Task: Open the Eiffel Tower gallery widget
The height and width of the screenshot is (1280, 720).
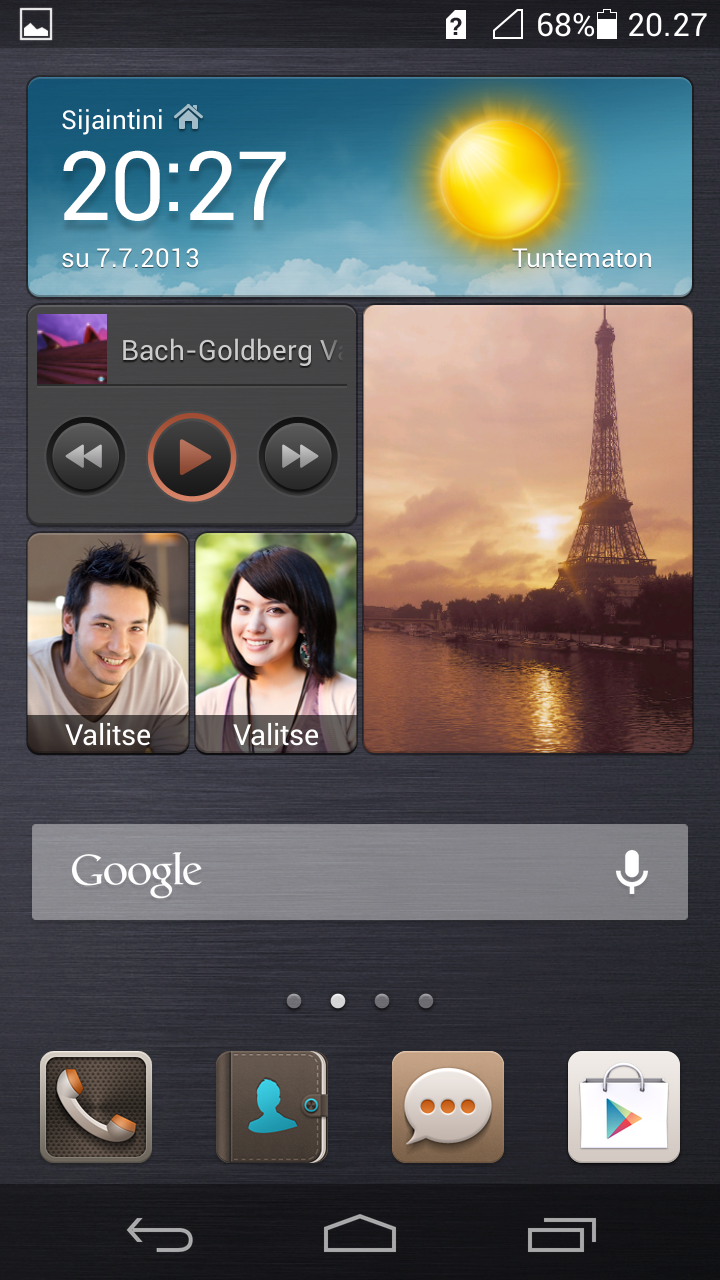Action: [528, 529]
